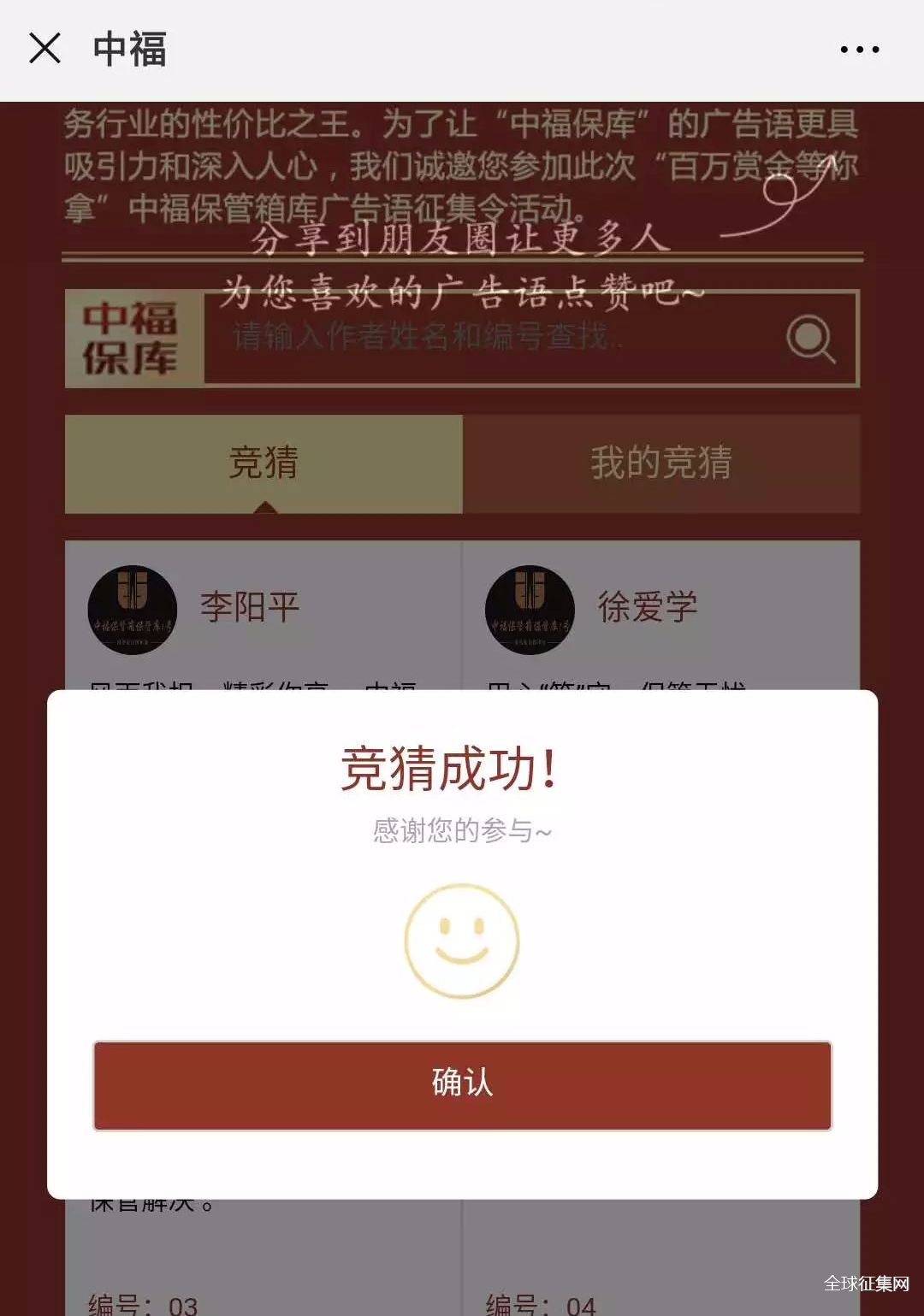The width and height of the screenshot is (924, 1316).
Task: Open the three-dot overflow menu
Action: pos(859,50)
